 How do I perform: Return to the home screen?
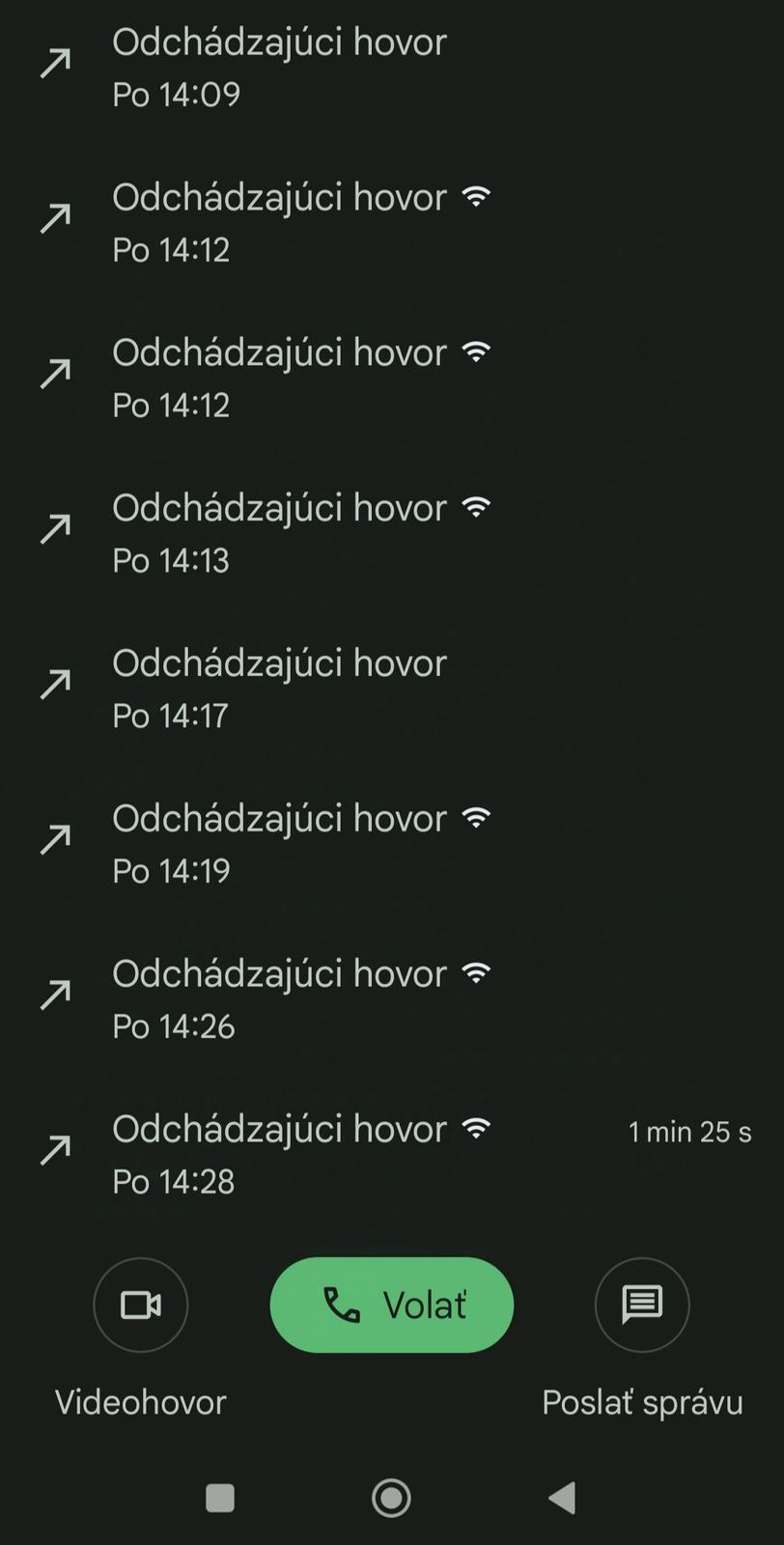[x=391, y=1498]
